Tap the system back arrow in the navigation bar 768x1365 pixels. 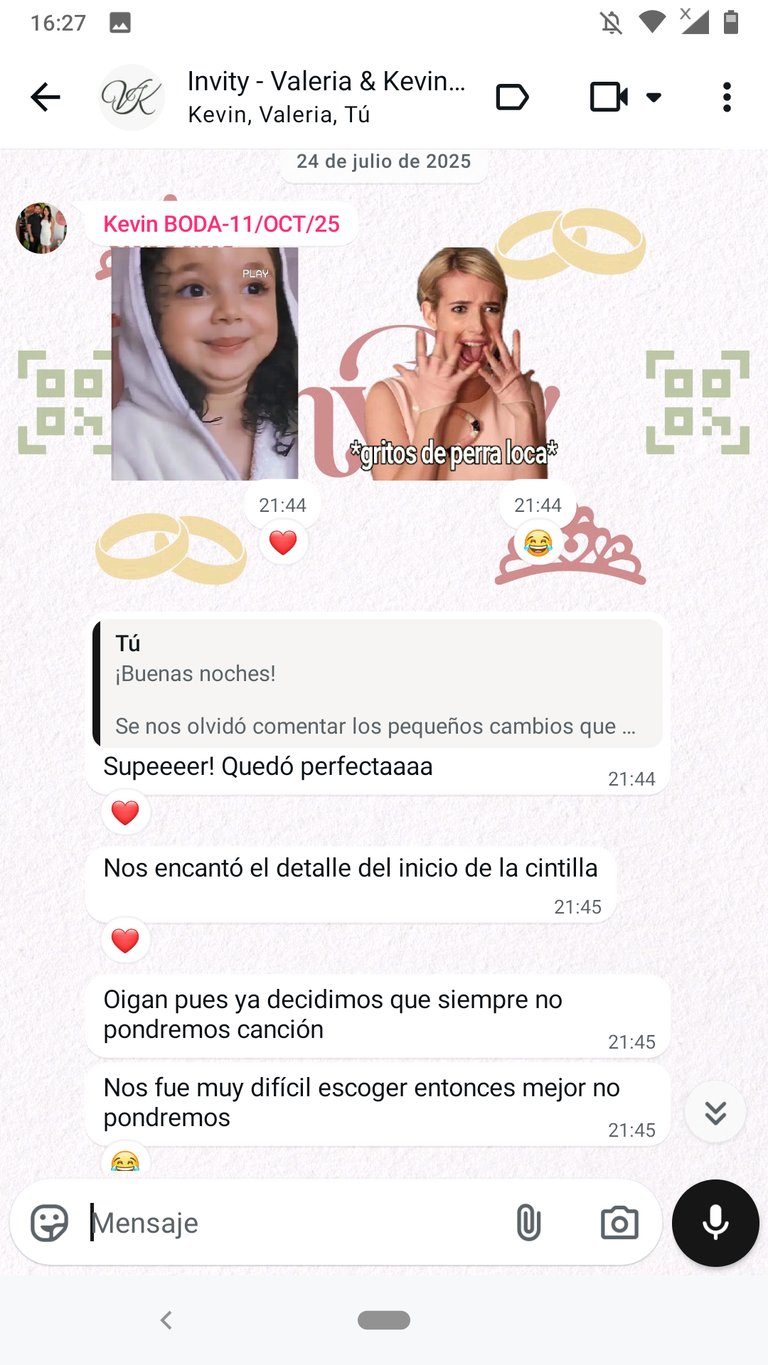pos(166,1320)
